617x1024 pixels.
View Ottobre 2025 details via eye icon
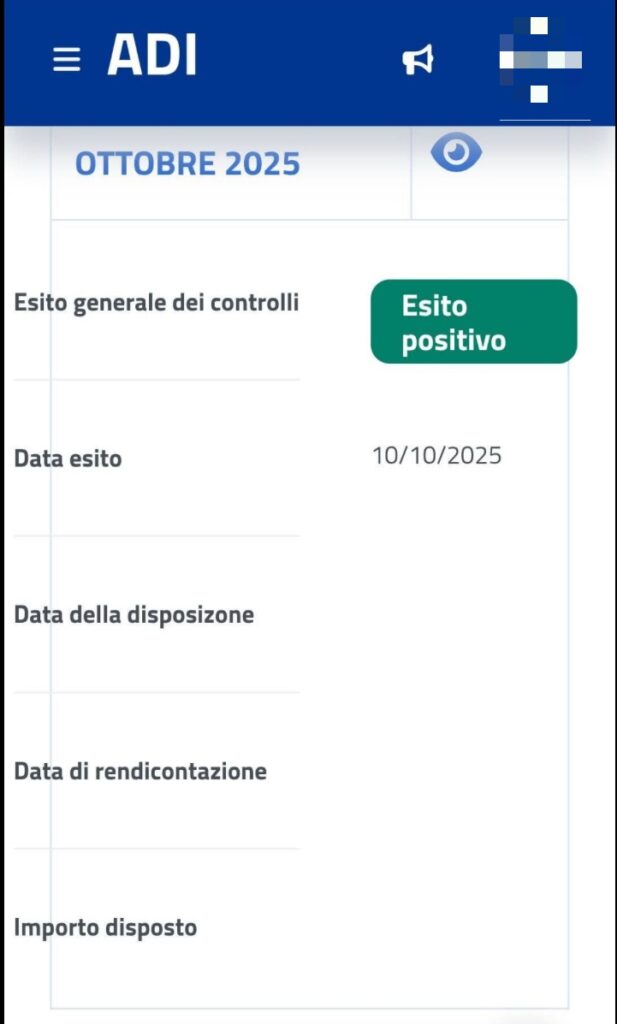click(x=456, y=152)
